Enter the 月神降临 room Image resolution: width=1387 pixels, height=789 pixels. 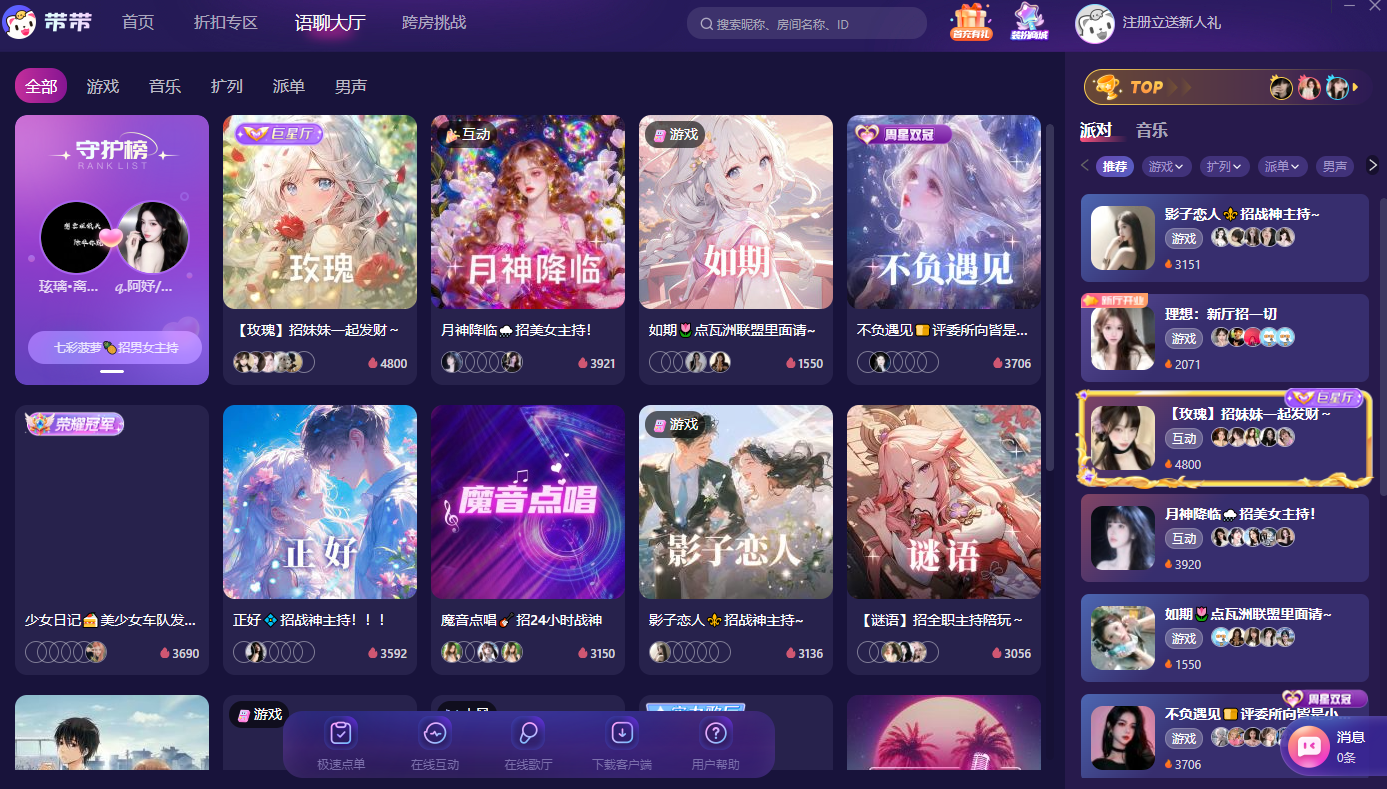point(527,212)
